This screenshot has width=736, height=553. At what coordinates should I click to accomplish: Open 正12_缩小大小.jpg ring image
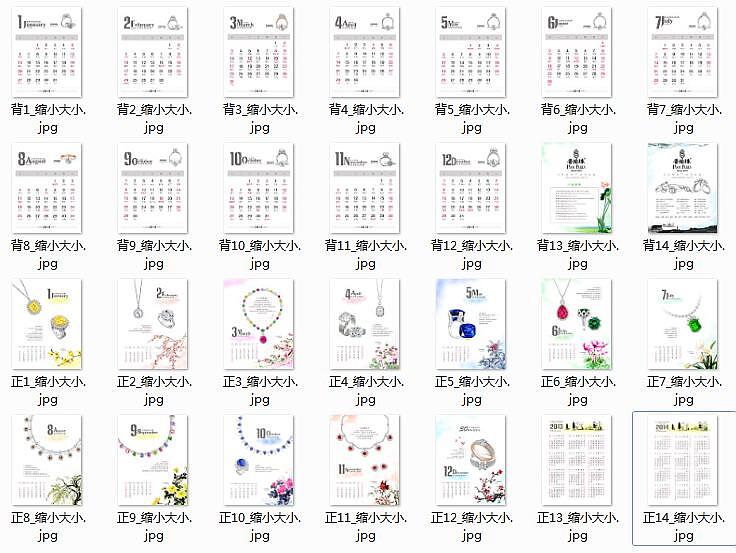tap(471, 460)
